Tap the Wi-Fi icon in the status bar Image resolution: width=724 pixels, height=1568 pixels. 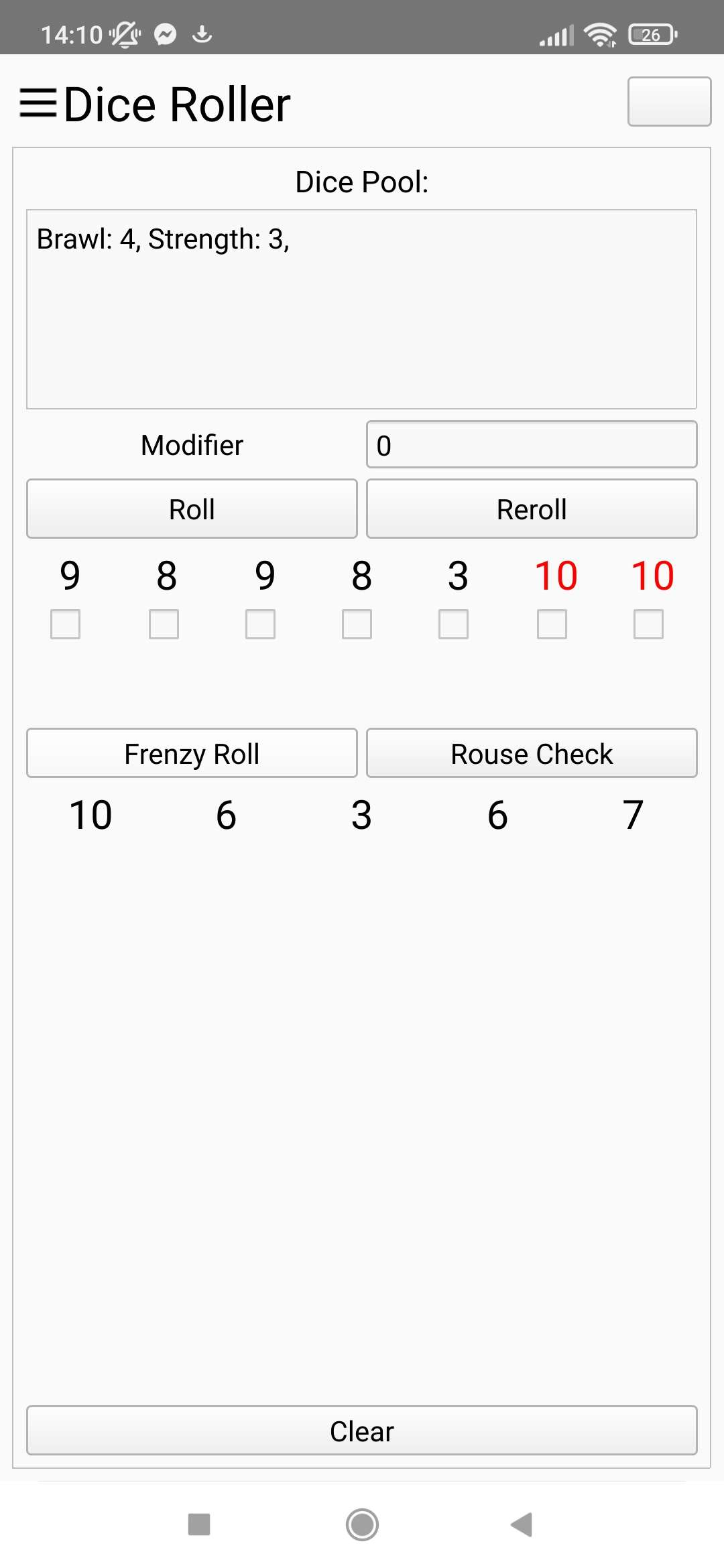(600, 34)
